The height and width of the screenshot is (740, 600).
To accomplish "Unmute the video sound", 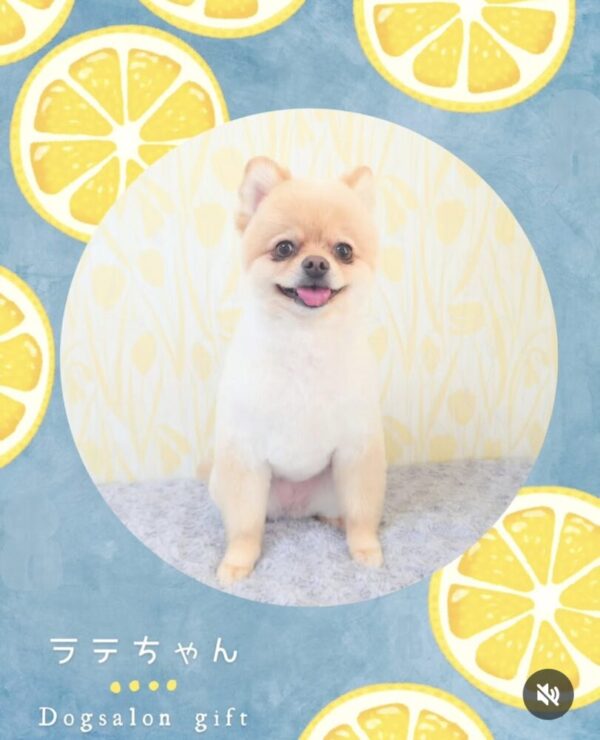I will coord(548,694).
